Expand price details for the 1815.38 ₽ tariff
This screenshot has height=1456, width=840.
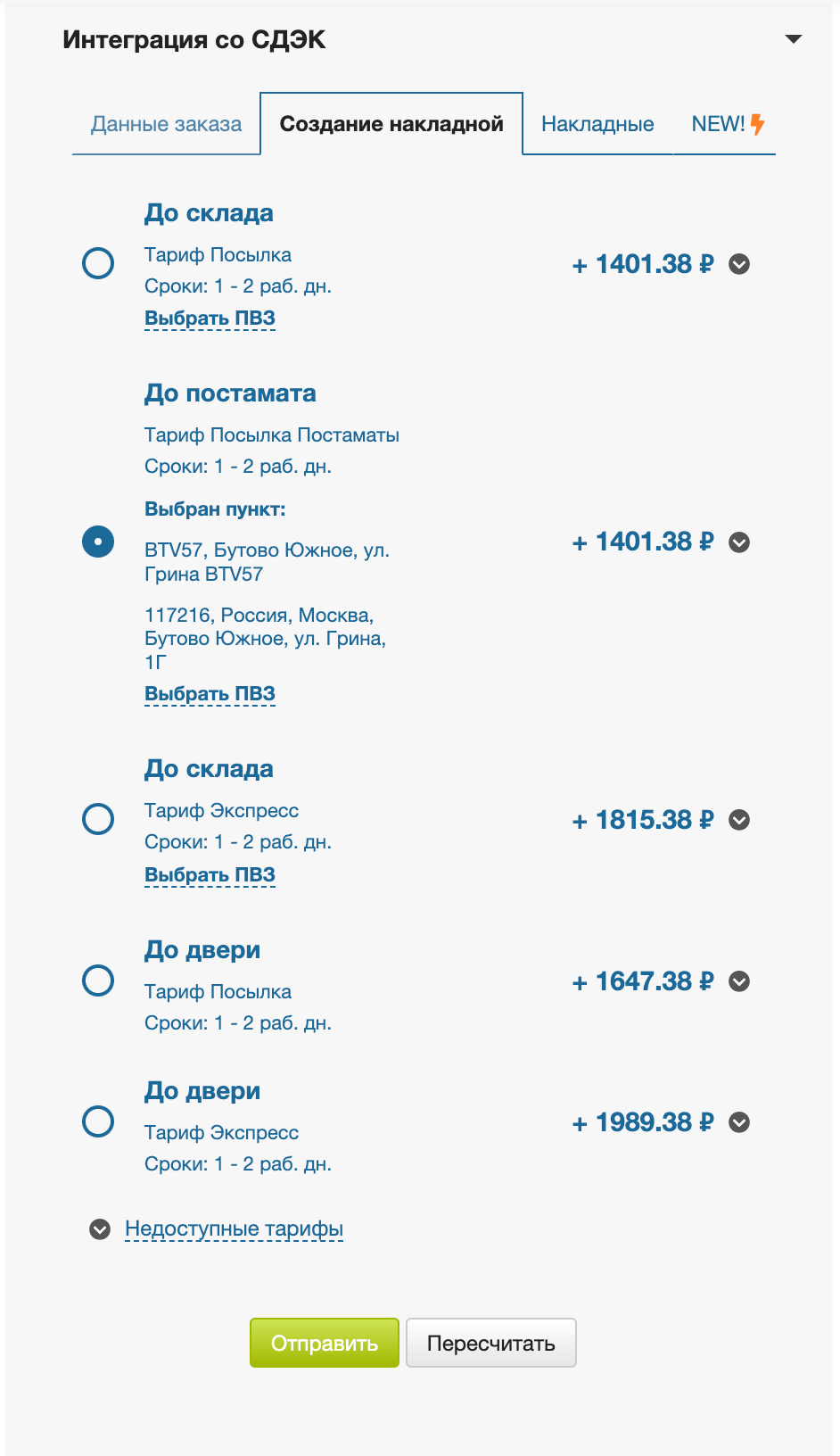coord(738,820)
